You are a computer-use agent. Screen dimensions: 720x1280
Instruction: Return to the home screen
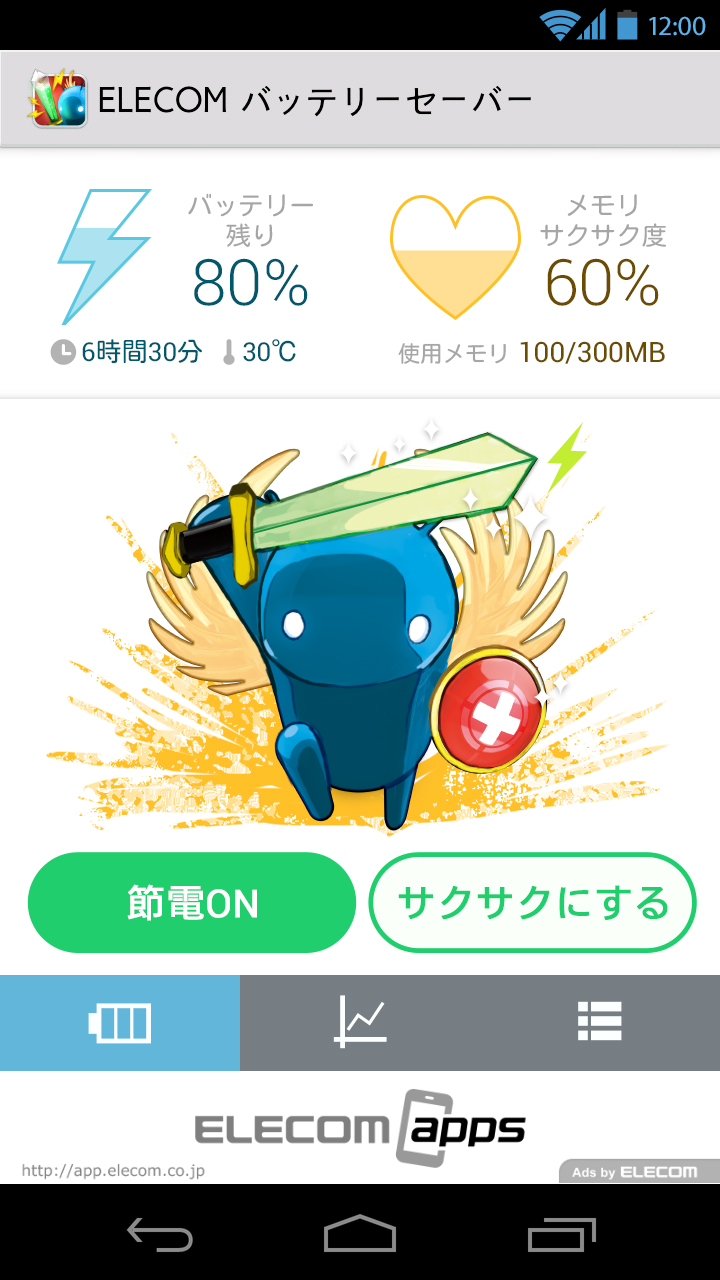[x=360, y=1234]
